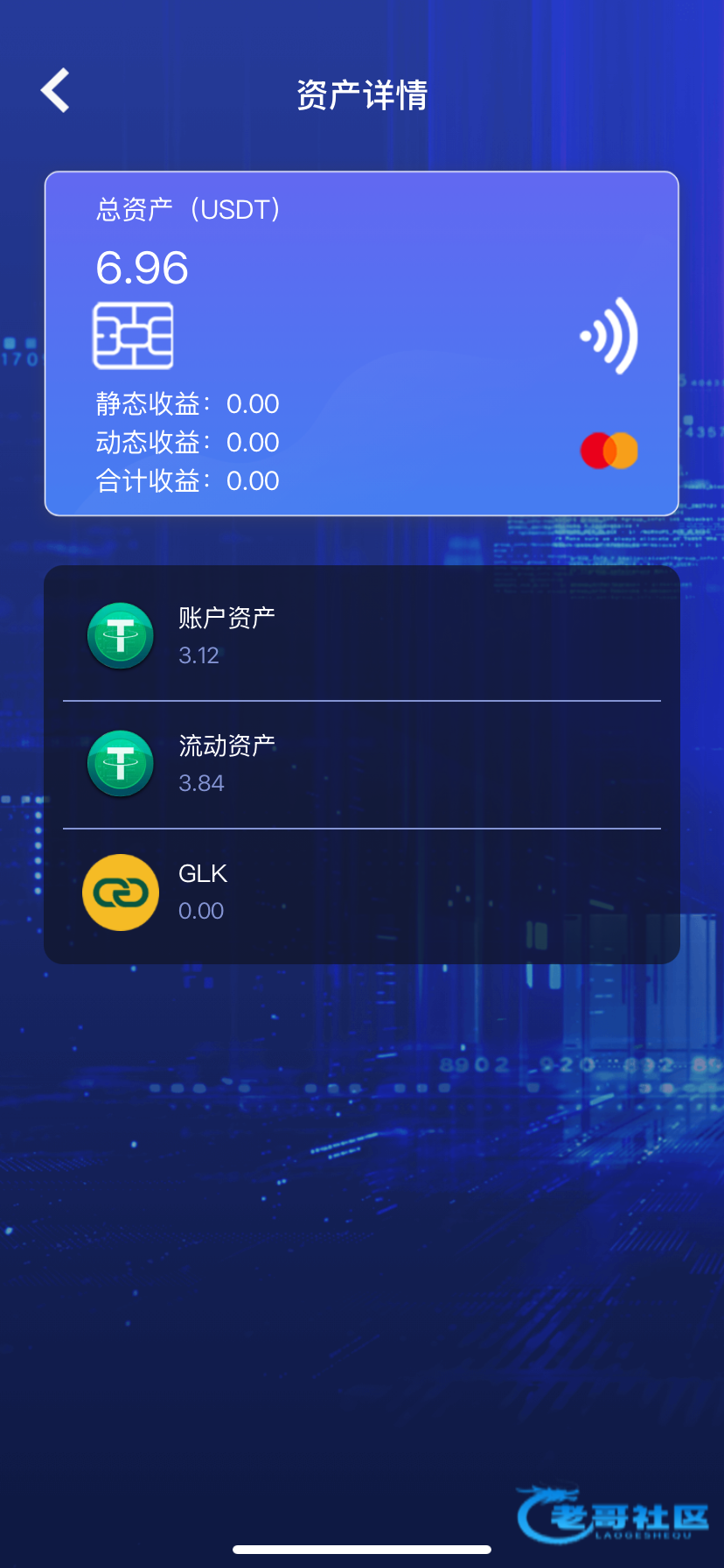Image resolution: width=724 pixels, height=1568 pixels.
Task: Open the GLK asset row
Action: coord(361,892)
